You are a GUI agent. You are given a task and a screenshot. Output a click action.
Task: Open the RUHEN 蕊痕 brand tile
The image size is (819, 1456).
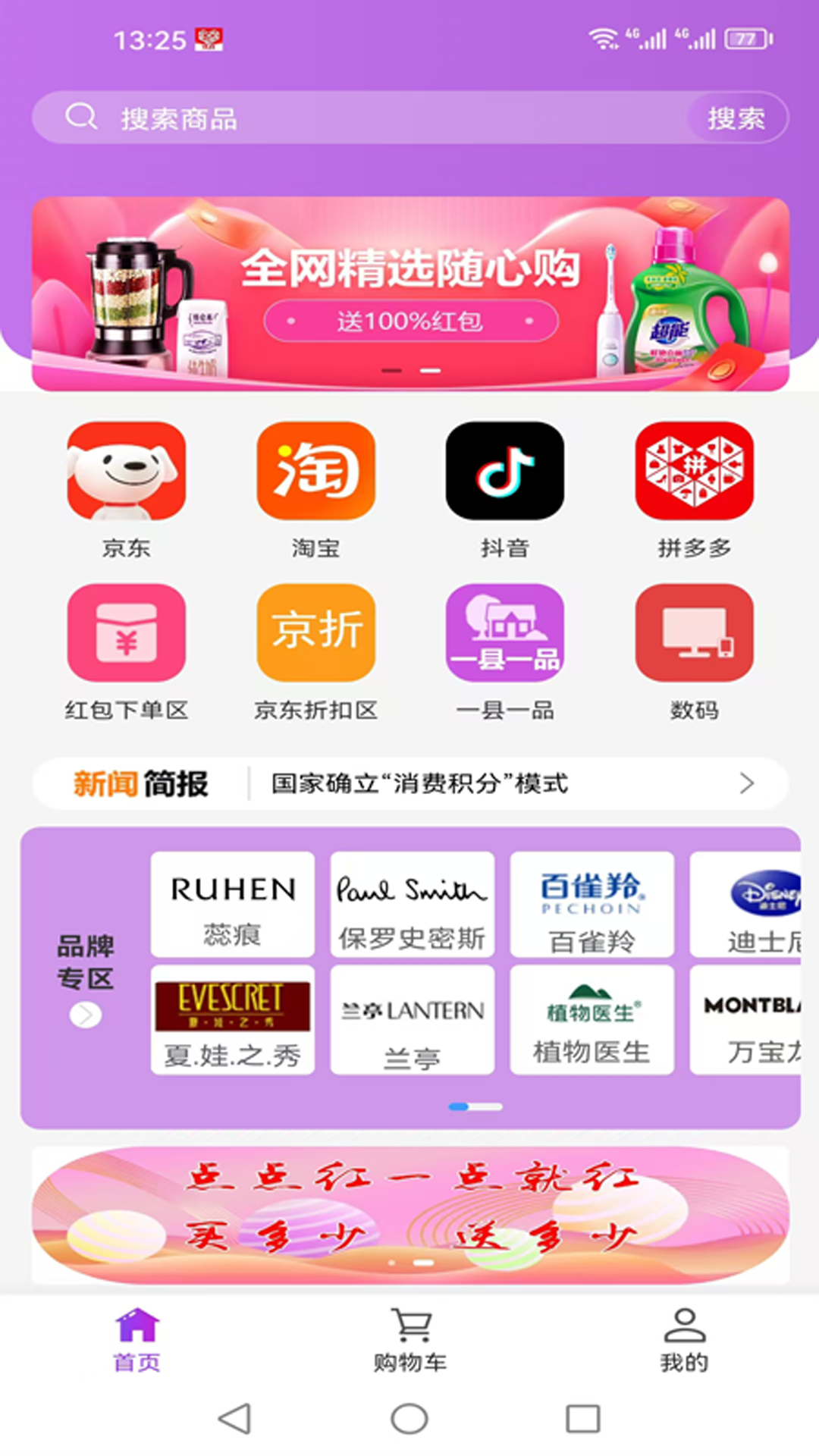coord(232,904)
